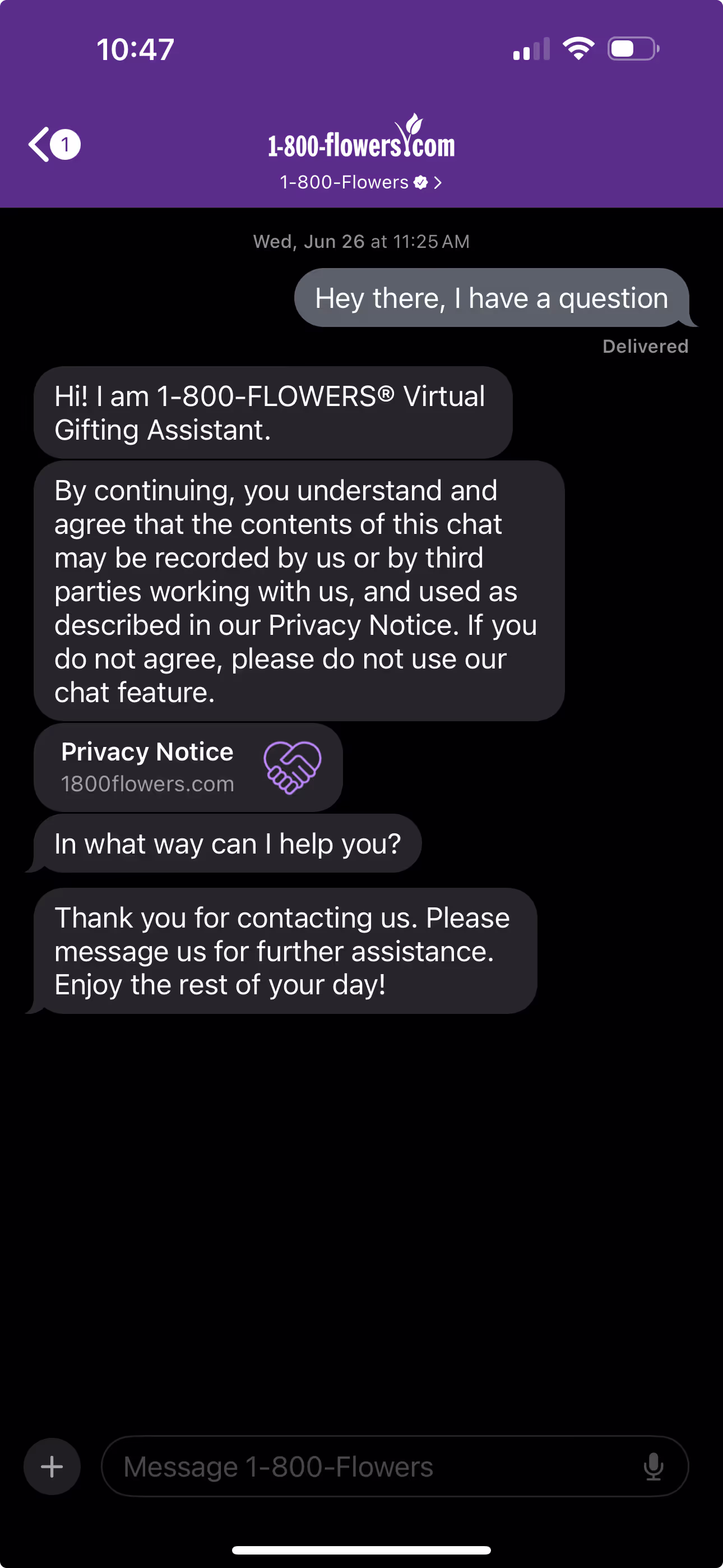Tap the verified business checkmark badge
Viewport: 723px width, 1568px height.
tap(420, 182)
